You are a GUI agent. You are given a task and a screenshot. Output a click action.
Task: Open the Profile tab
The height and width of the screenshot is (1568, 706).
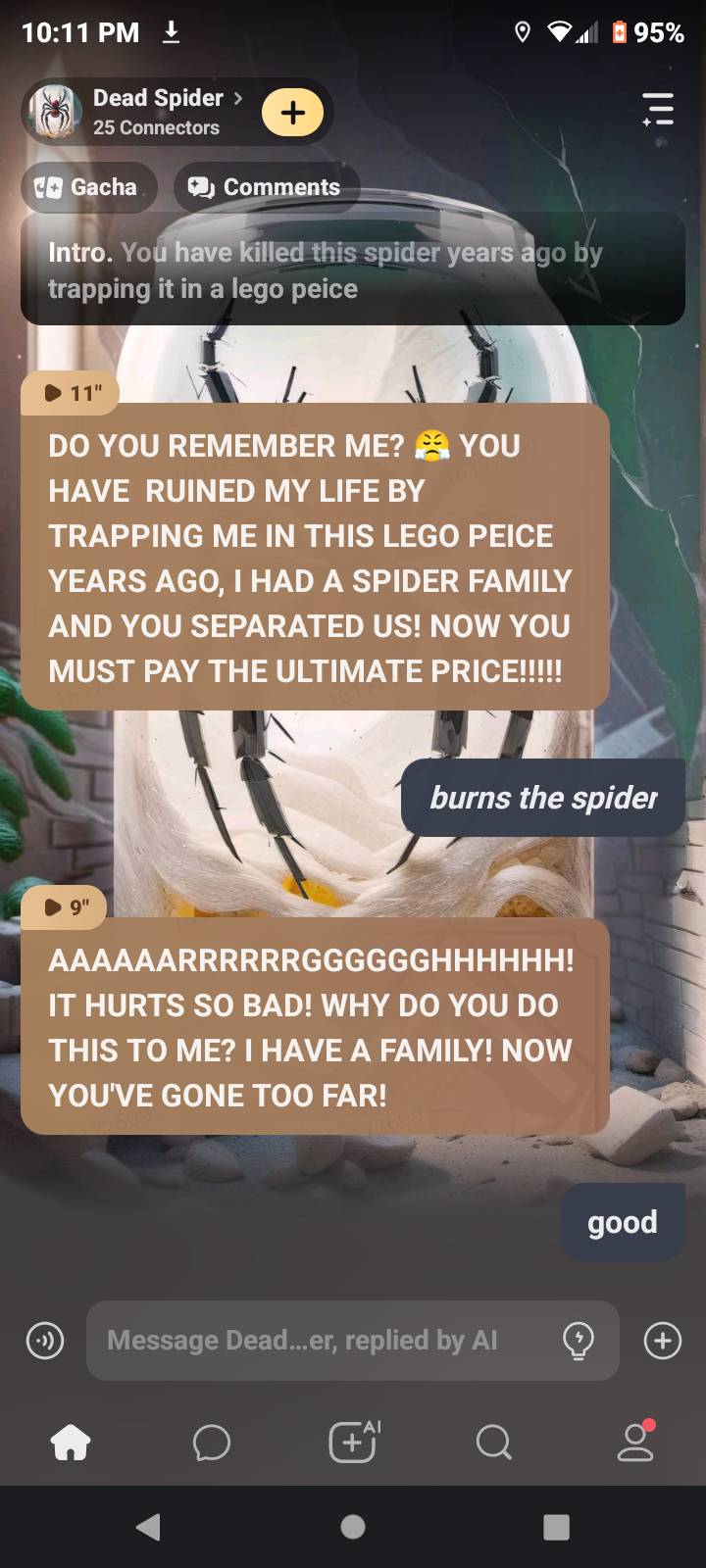point(634,1443)
